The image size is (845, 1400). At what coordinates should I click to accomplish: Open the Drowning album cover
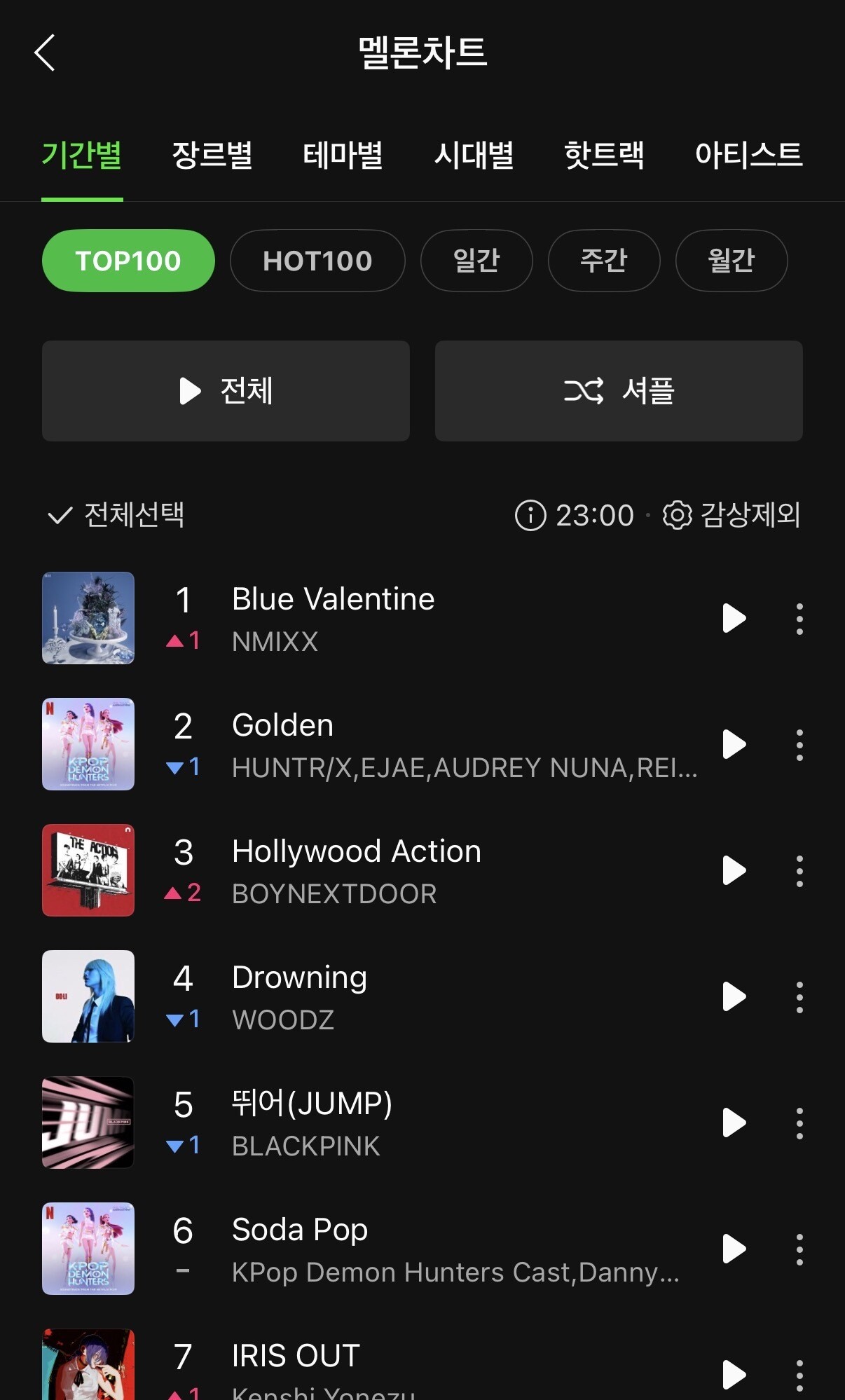88,996
